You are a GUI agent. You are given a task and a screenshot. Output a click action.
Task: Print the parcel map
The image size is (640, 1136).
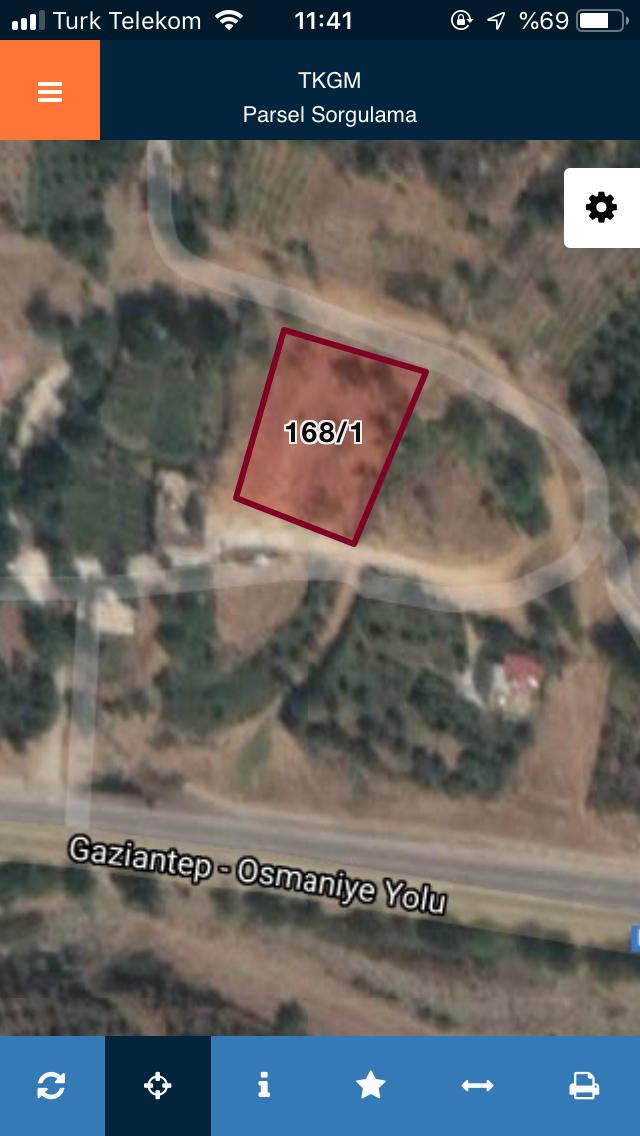584,1086
